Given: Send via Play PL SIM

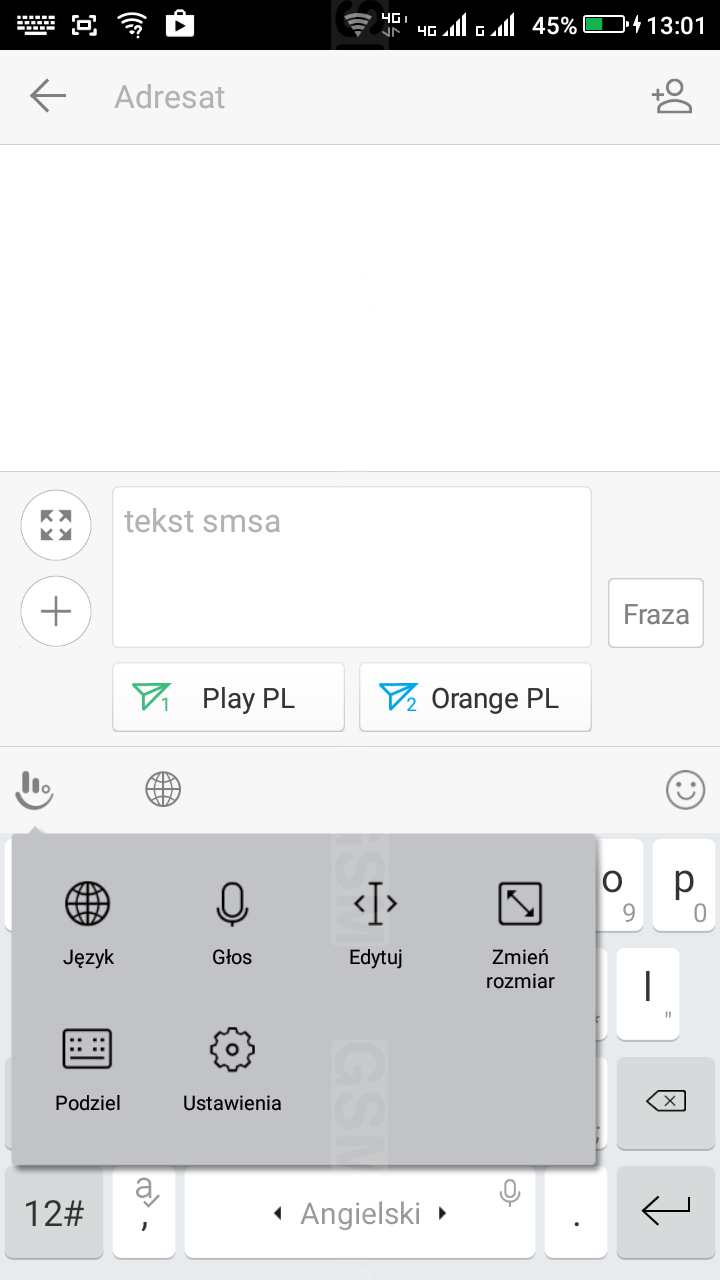Looking at the screenshot, I should [228, 698].
